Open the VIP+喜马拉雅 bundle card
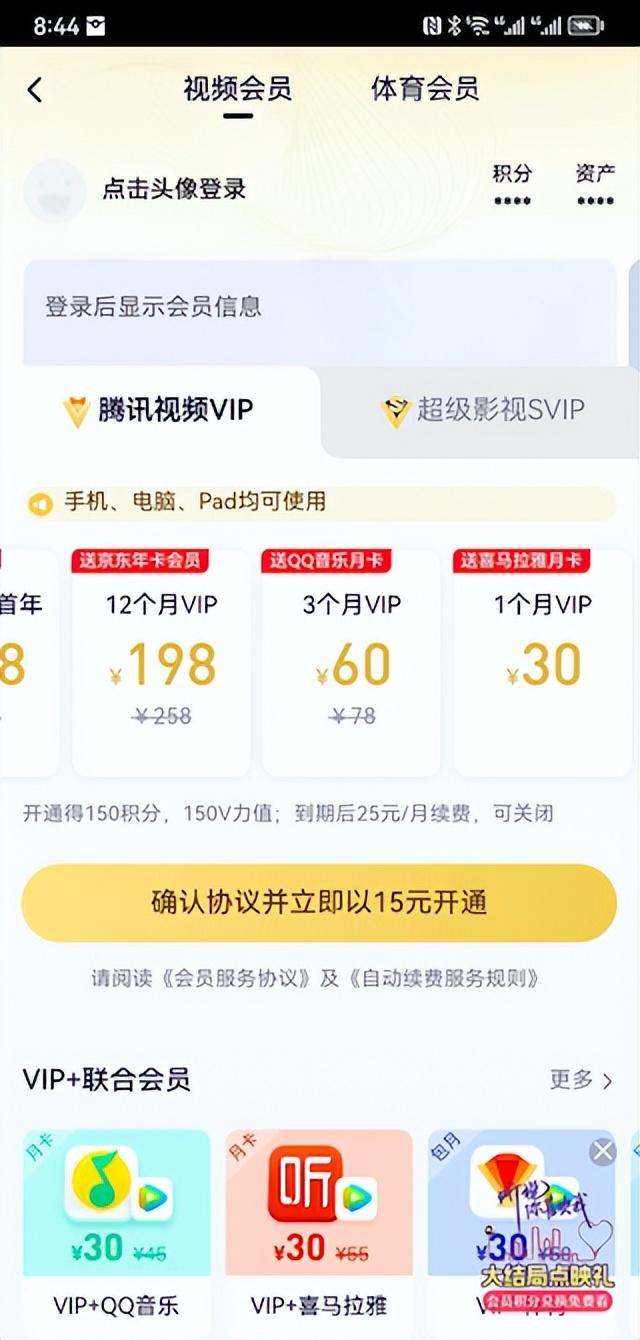Screen dimensions: 640x1340 (319, 1222)
